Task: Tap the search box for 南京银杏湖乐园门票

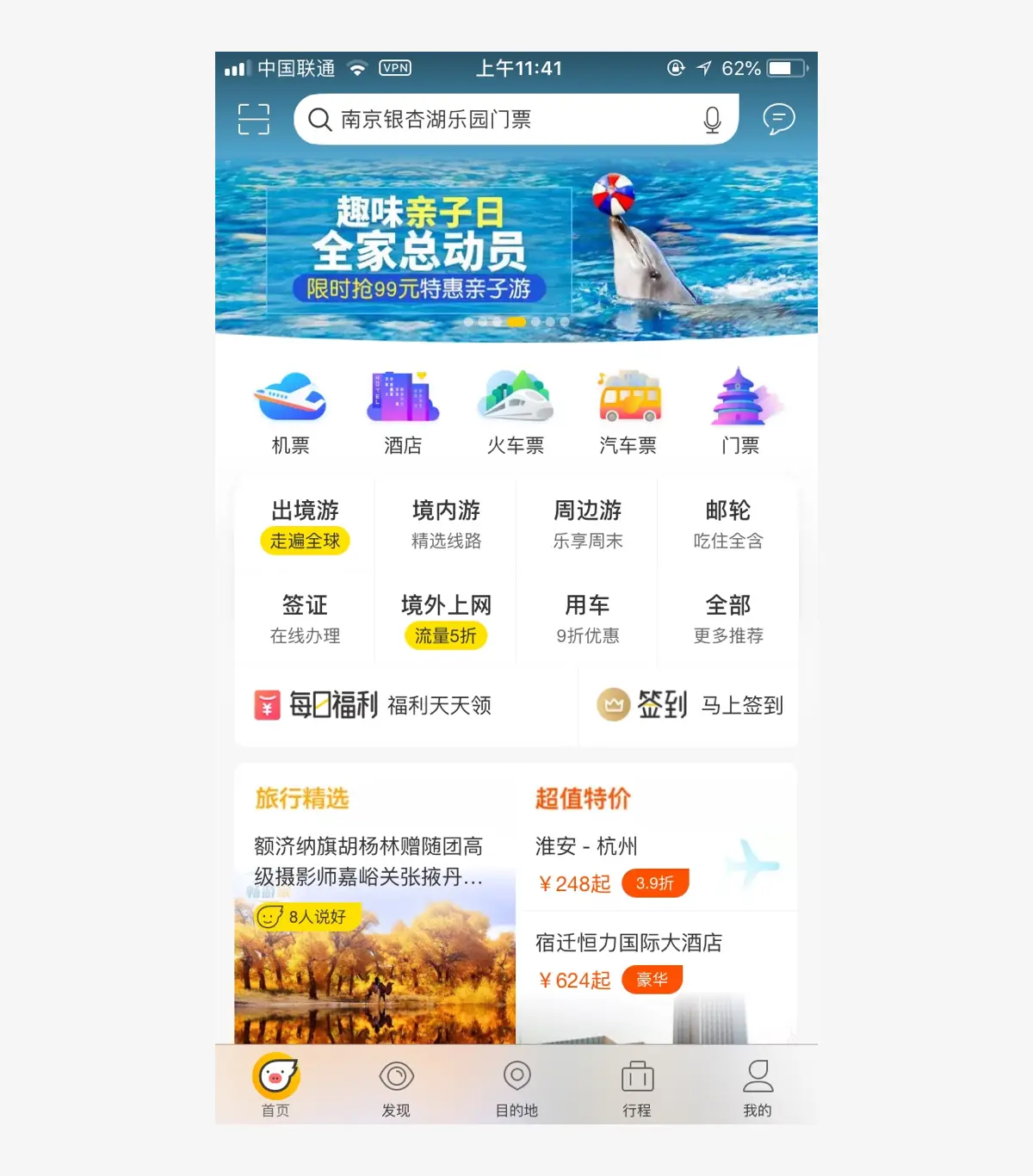Action: pos(499,120)
